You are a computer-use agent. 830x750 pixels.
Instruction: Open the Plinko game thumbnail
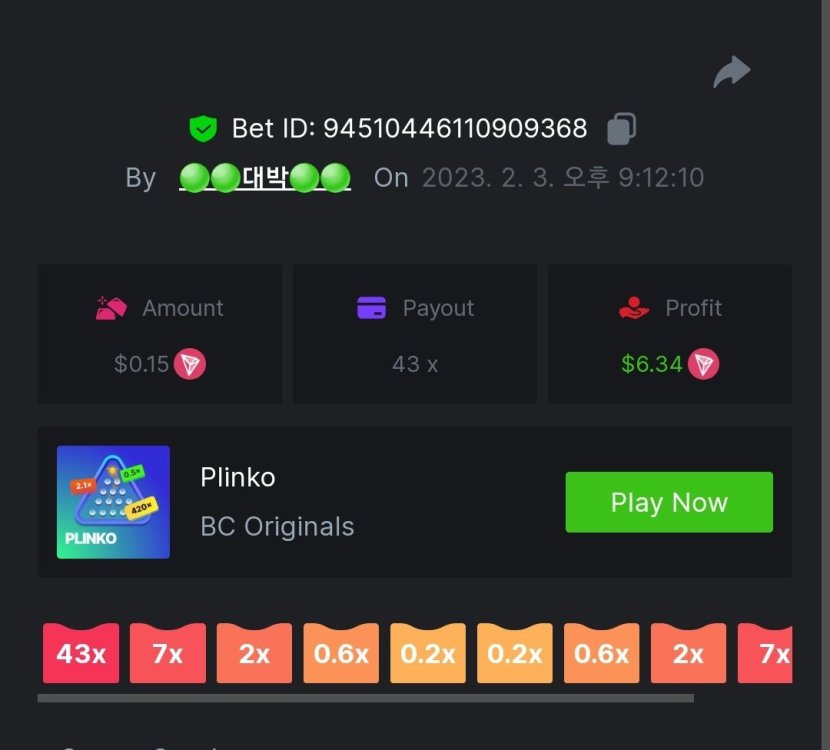(113, 502)
